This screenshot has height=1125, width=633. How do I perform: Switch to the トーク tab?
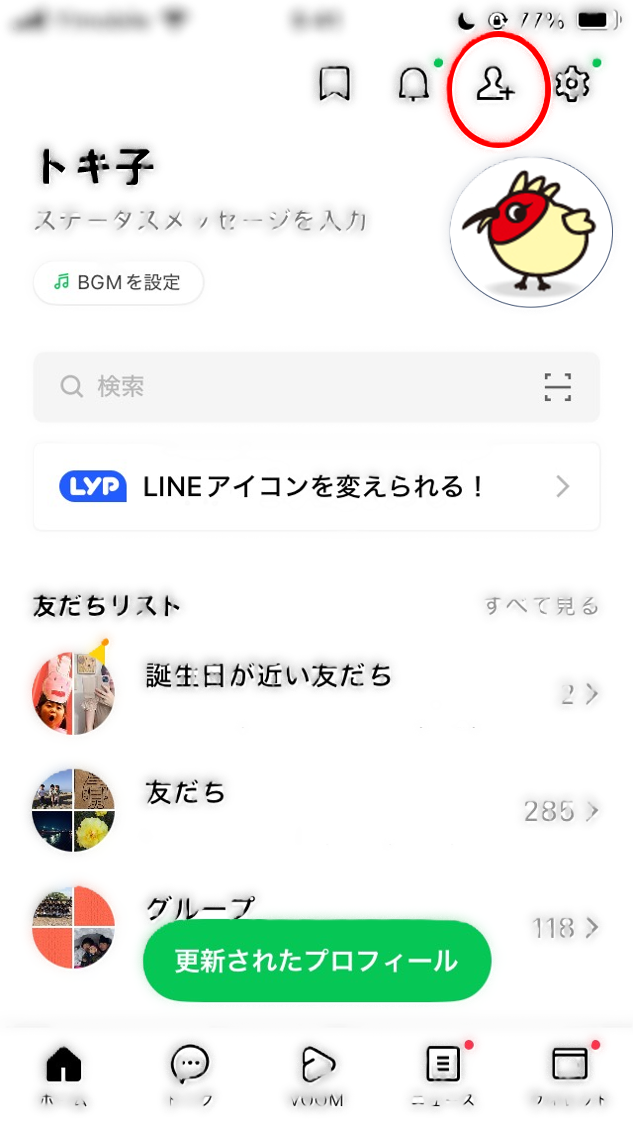coord(190,1075)
